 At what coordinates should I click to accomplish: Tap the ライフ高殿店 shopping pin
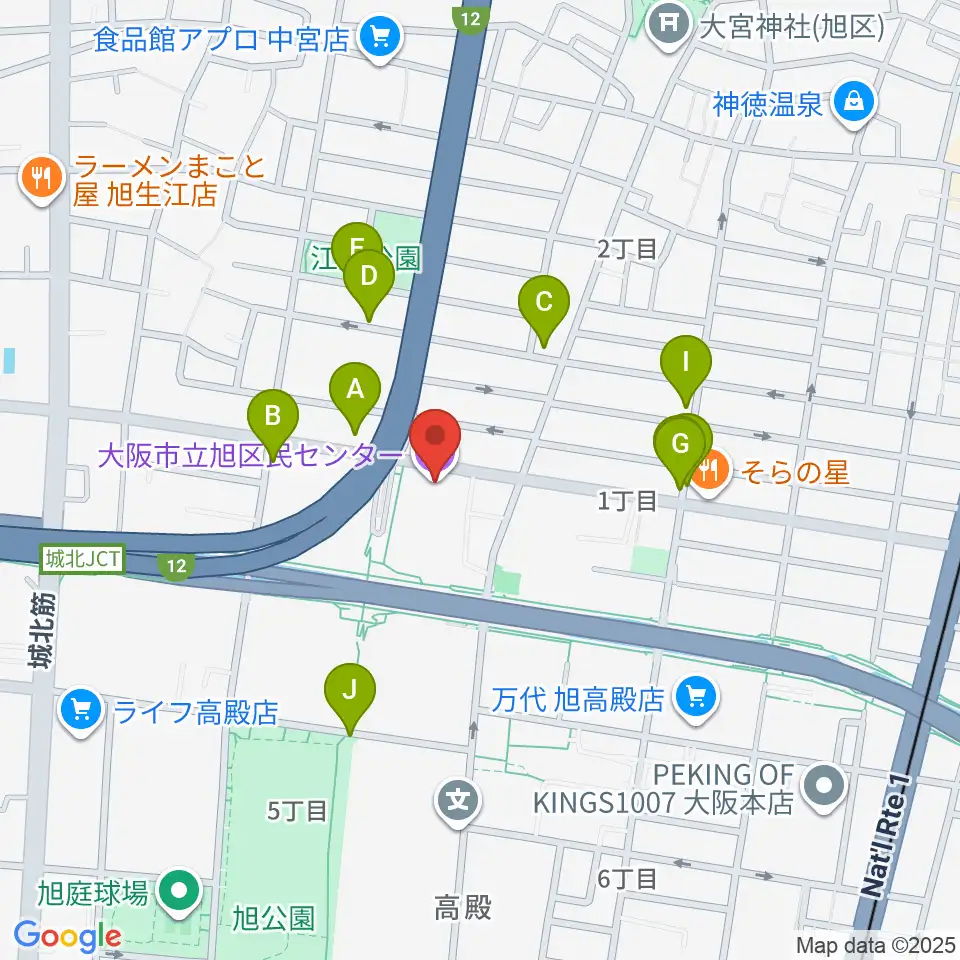coord(81,711)
